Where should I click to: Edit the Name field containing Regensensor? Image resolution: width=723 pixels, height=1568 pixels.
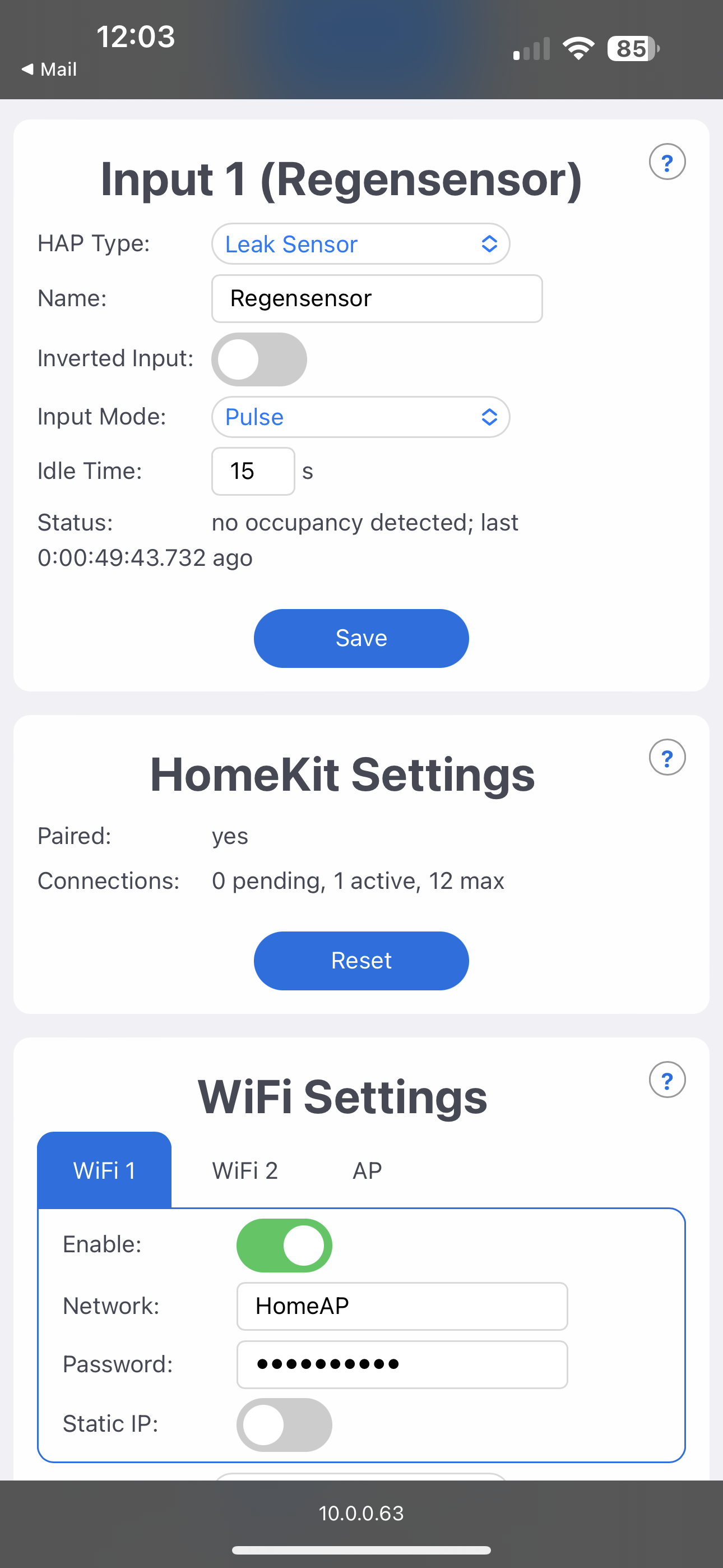tap(377, 298)
